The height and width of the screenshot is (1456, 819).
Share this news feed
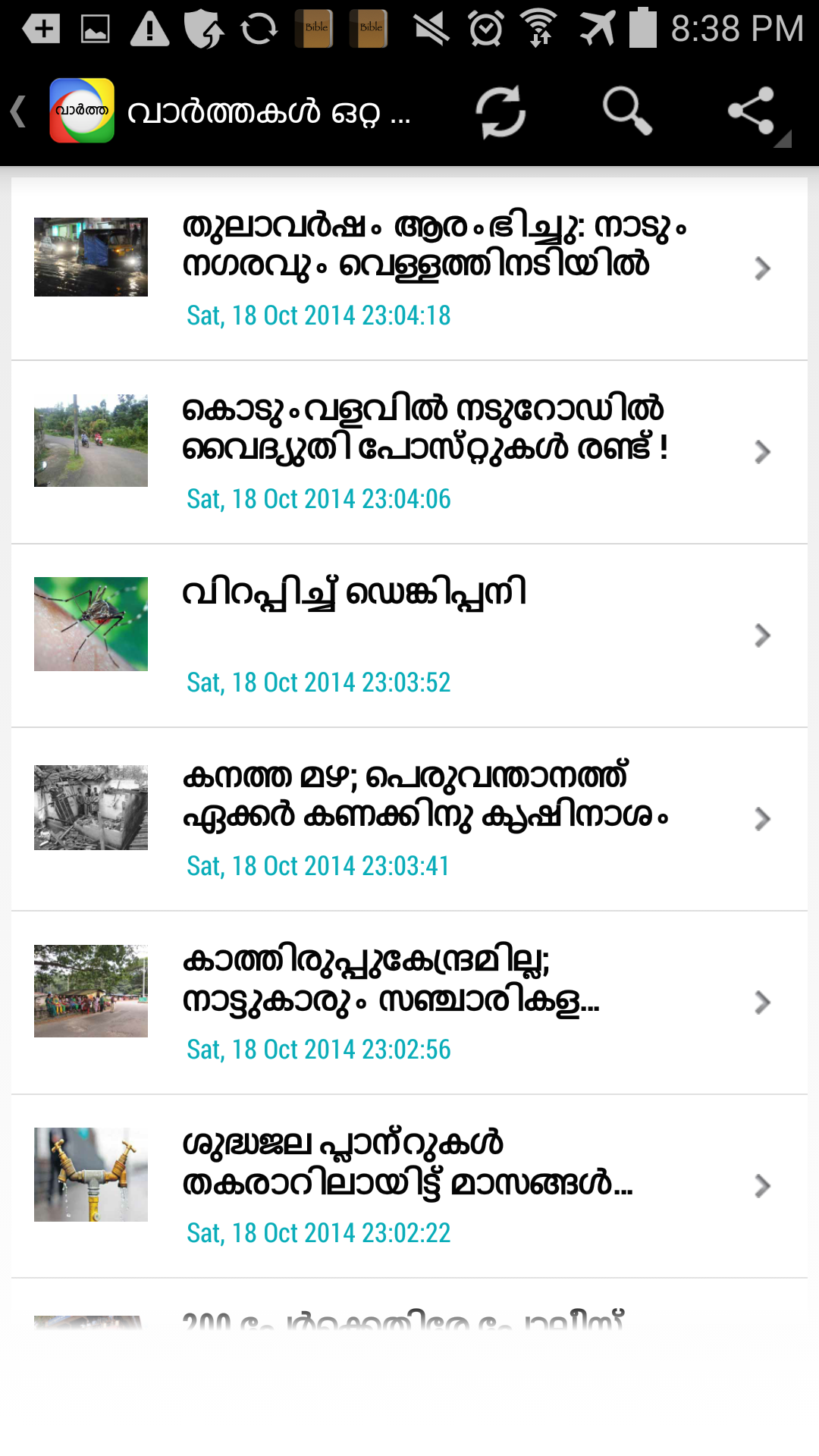tap(752, 111)
